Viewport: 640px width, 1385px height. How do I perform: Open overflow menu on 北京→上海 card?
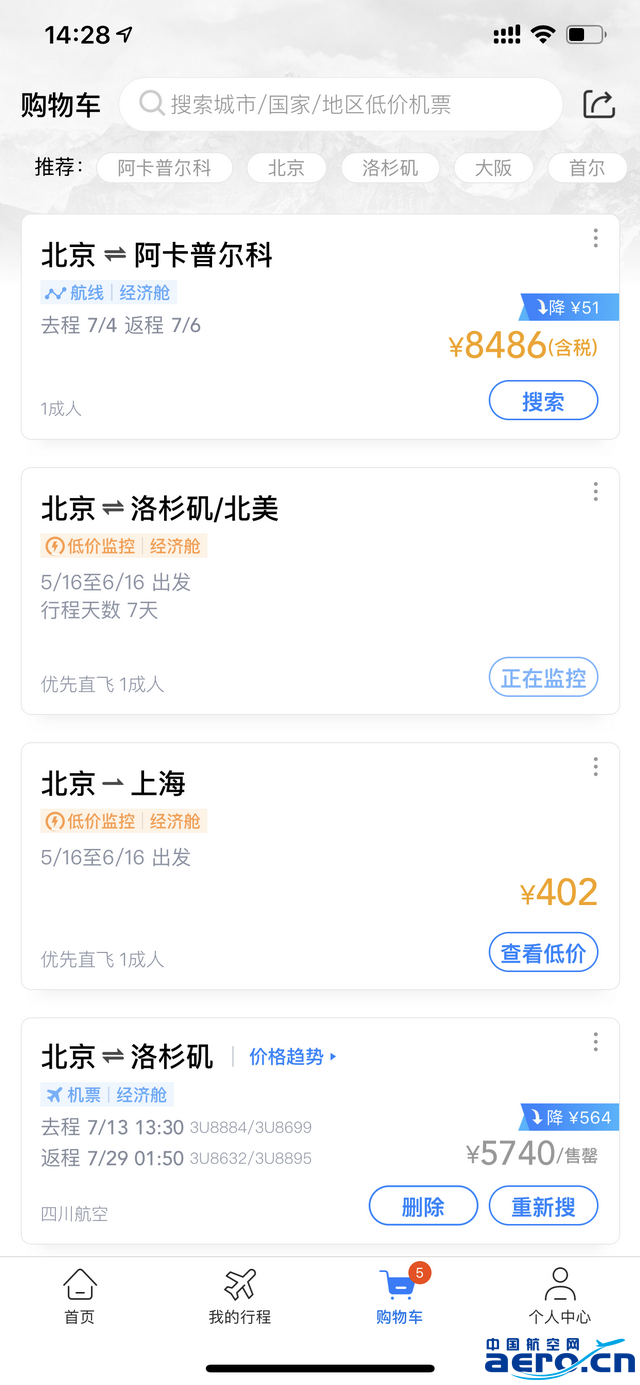click(596, 766)
